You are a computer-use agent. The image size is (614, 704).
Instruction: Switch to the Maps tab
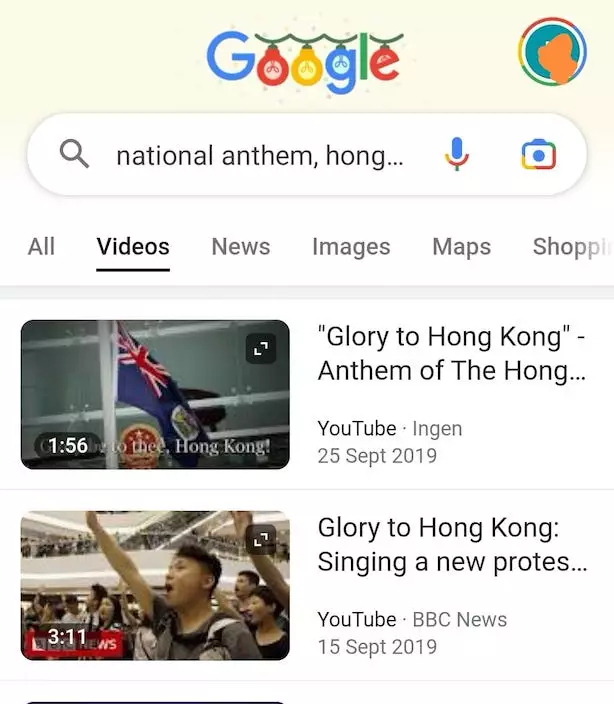click(x=461, y=246)
